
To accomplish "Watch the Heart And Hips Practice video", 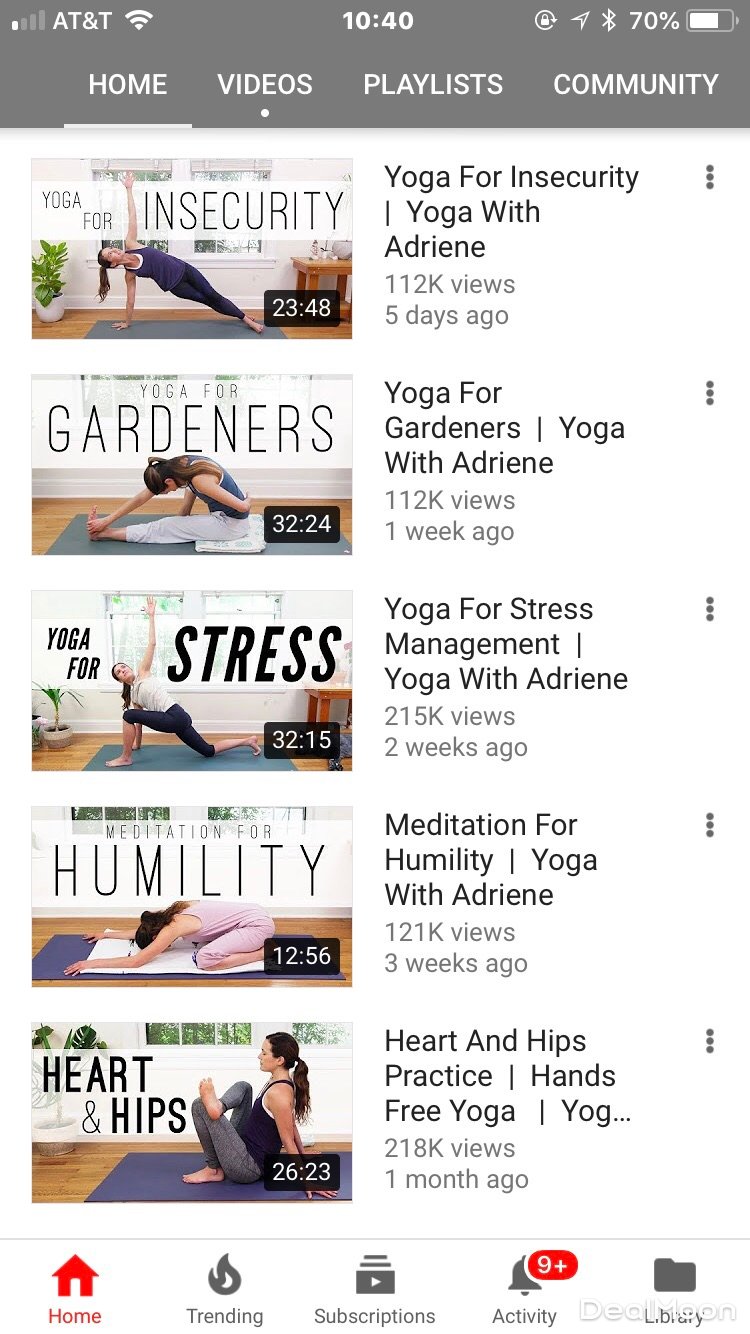I will (x=192, y=1112).
